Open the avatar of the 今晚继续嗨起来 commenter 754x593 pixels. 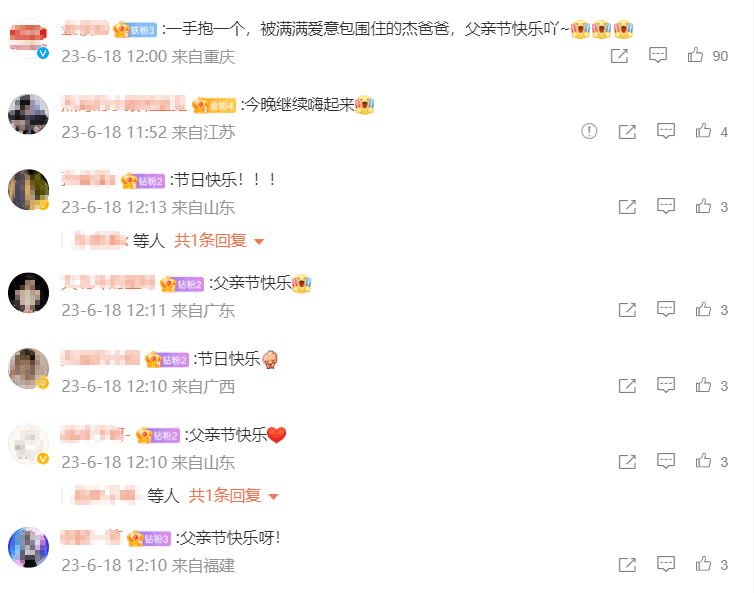pos(29,114)
